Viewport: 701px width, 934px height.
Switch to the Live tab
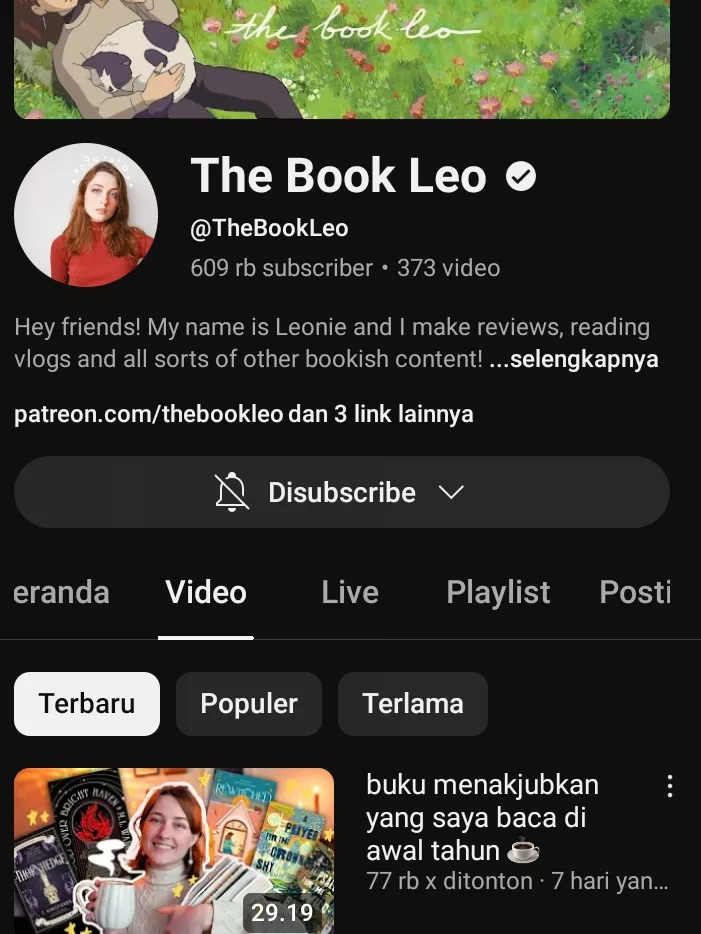[350, 592]
